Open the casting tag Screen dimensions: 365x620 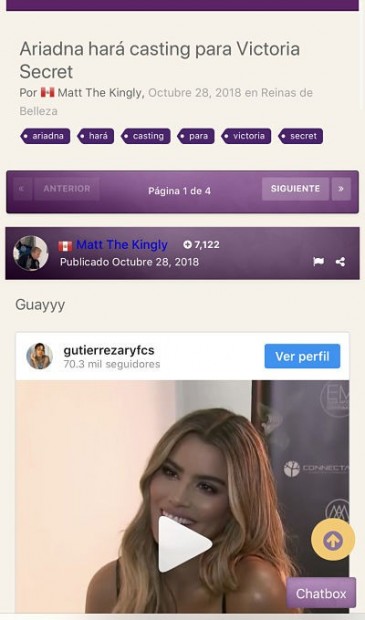(146, 136)
